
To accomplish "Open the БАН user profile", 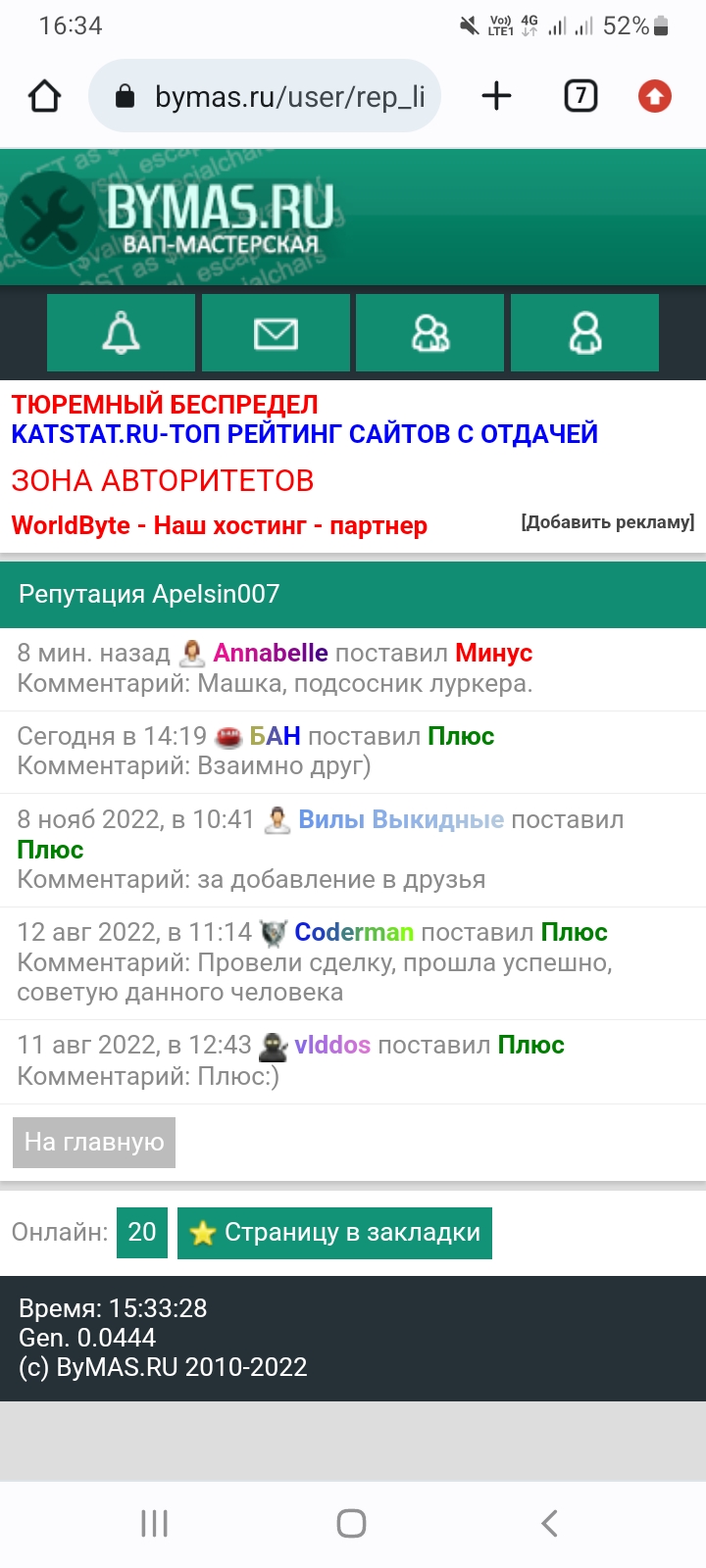I will point(275,736).
